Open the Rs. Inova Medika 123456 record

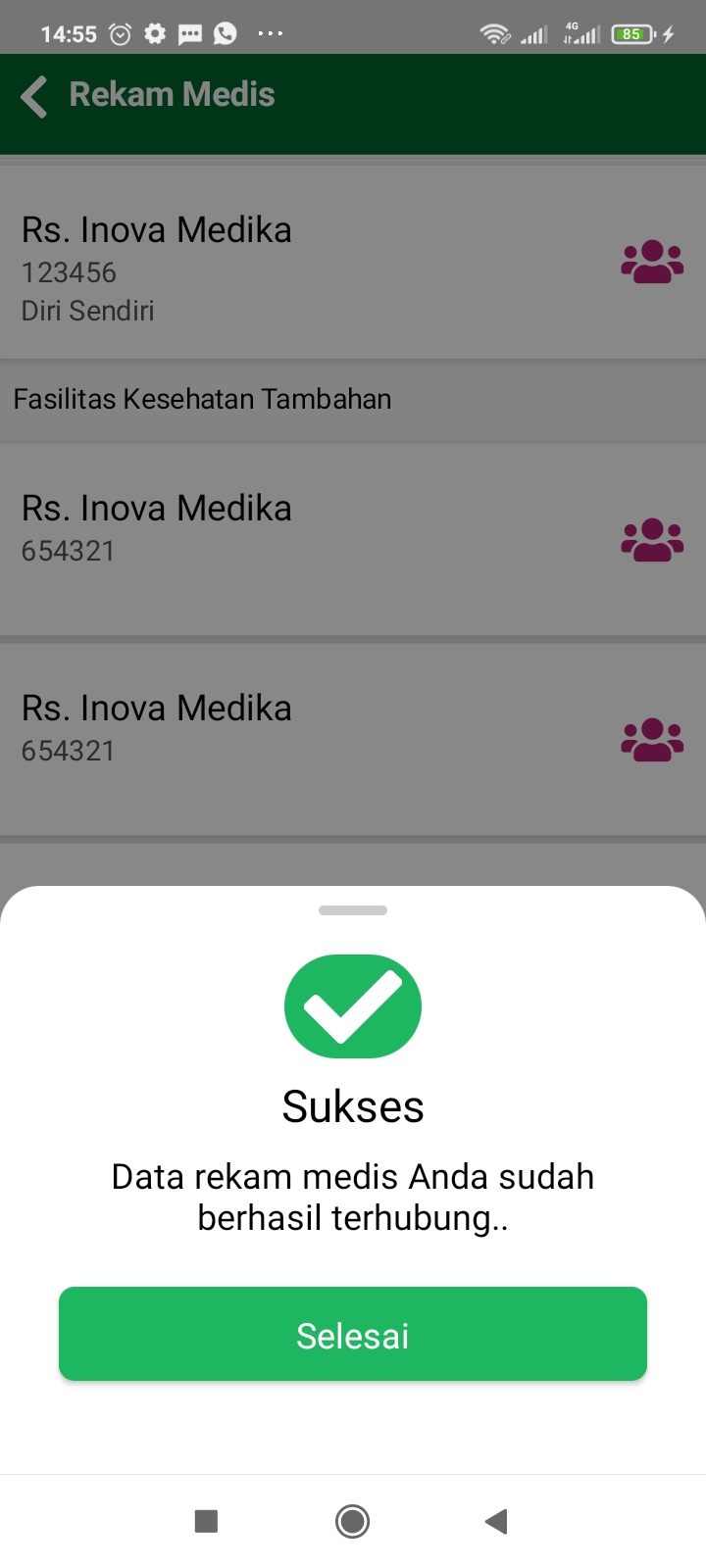(x=353, y=263)
